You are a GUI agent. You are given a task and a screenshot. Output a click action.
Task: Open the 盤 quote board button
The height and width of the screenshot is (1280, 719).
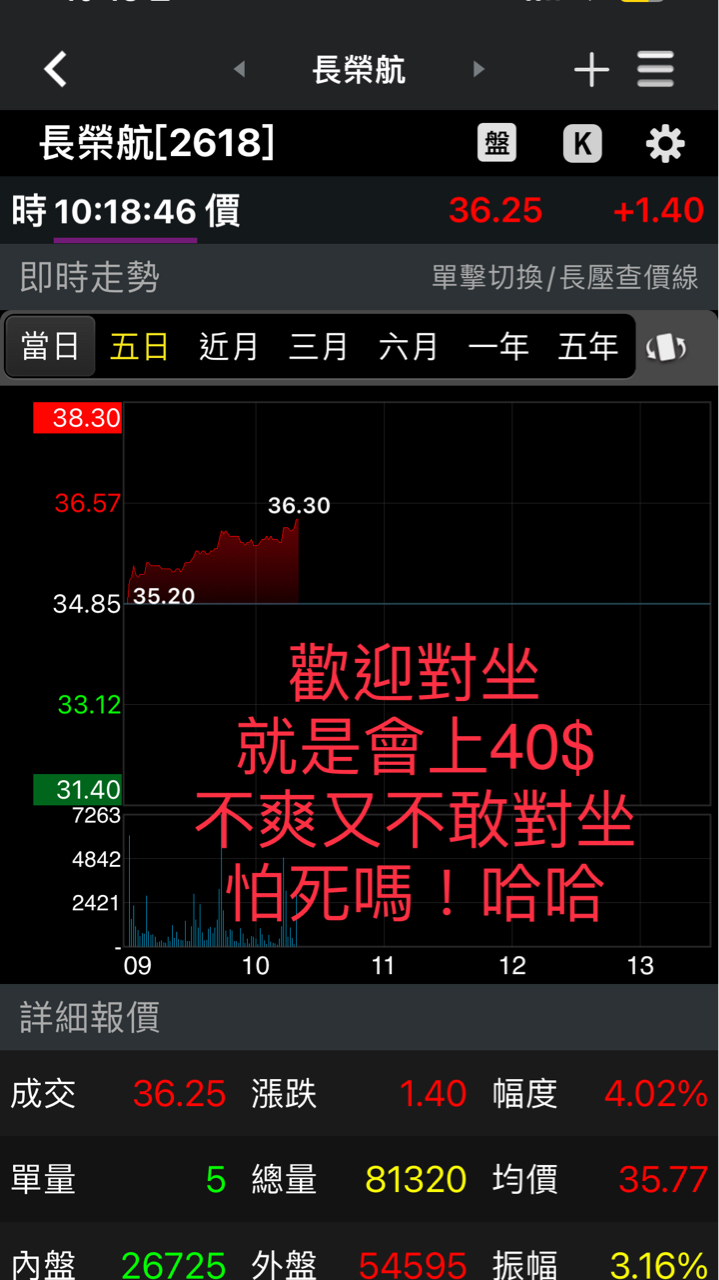coord(497,144)
